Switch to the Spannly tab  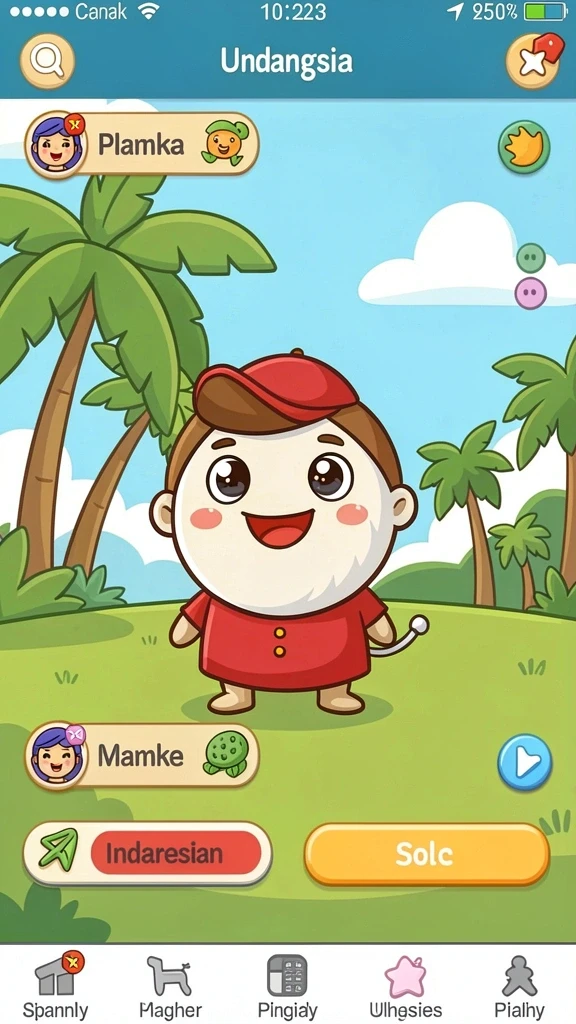[x=56, y=986]
